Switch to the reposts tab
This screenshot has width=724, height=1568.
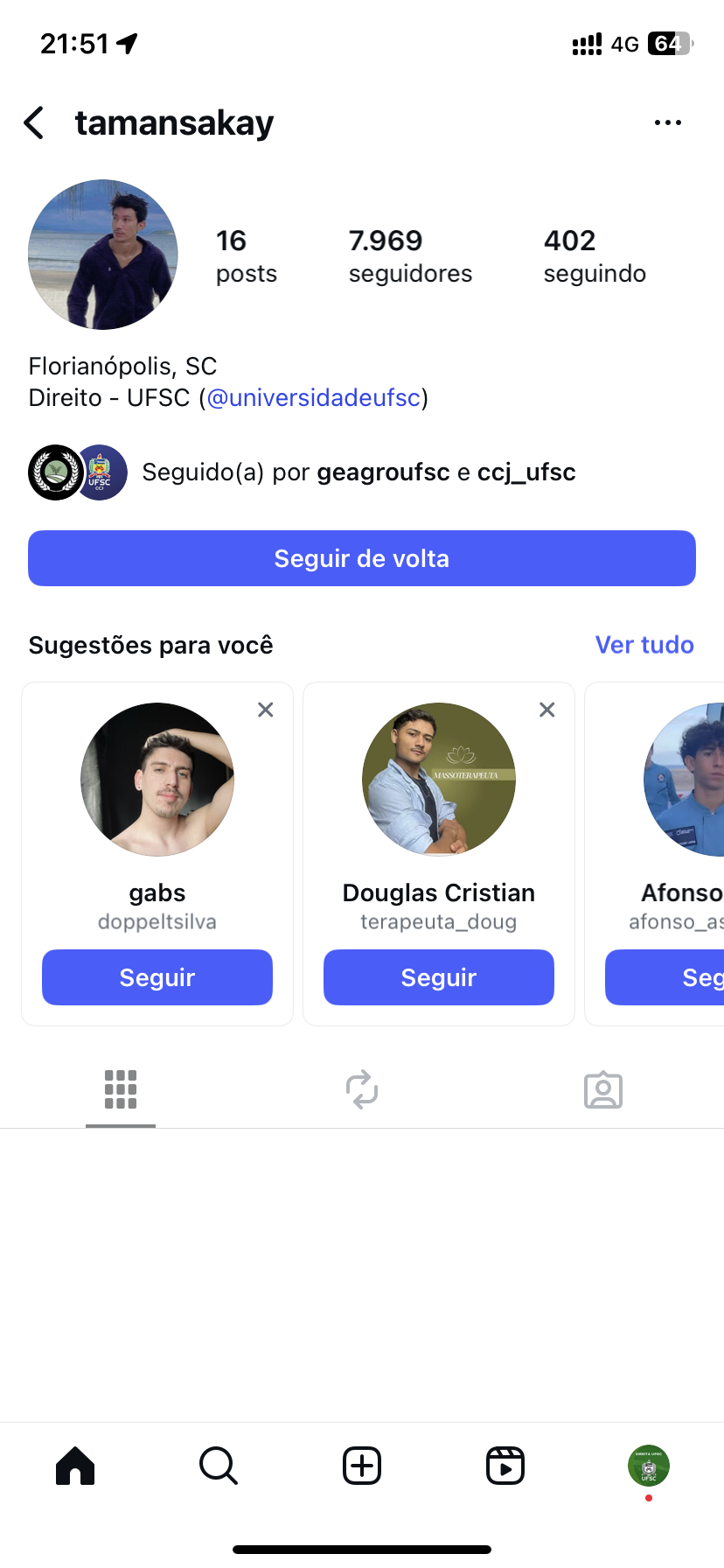[x=362, y=1089]
